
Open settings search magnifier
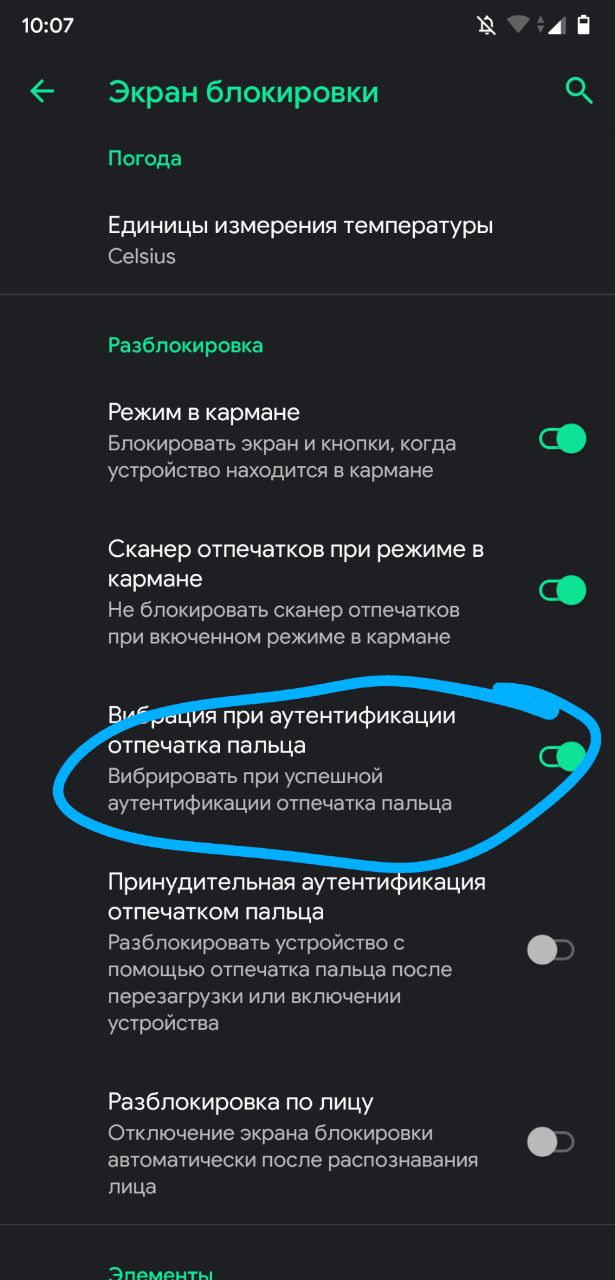pos(579,91)
